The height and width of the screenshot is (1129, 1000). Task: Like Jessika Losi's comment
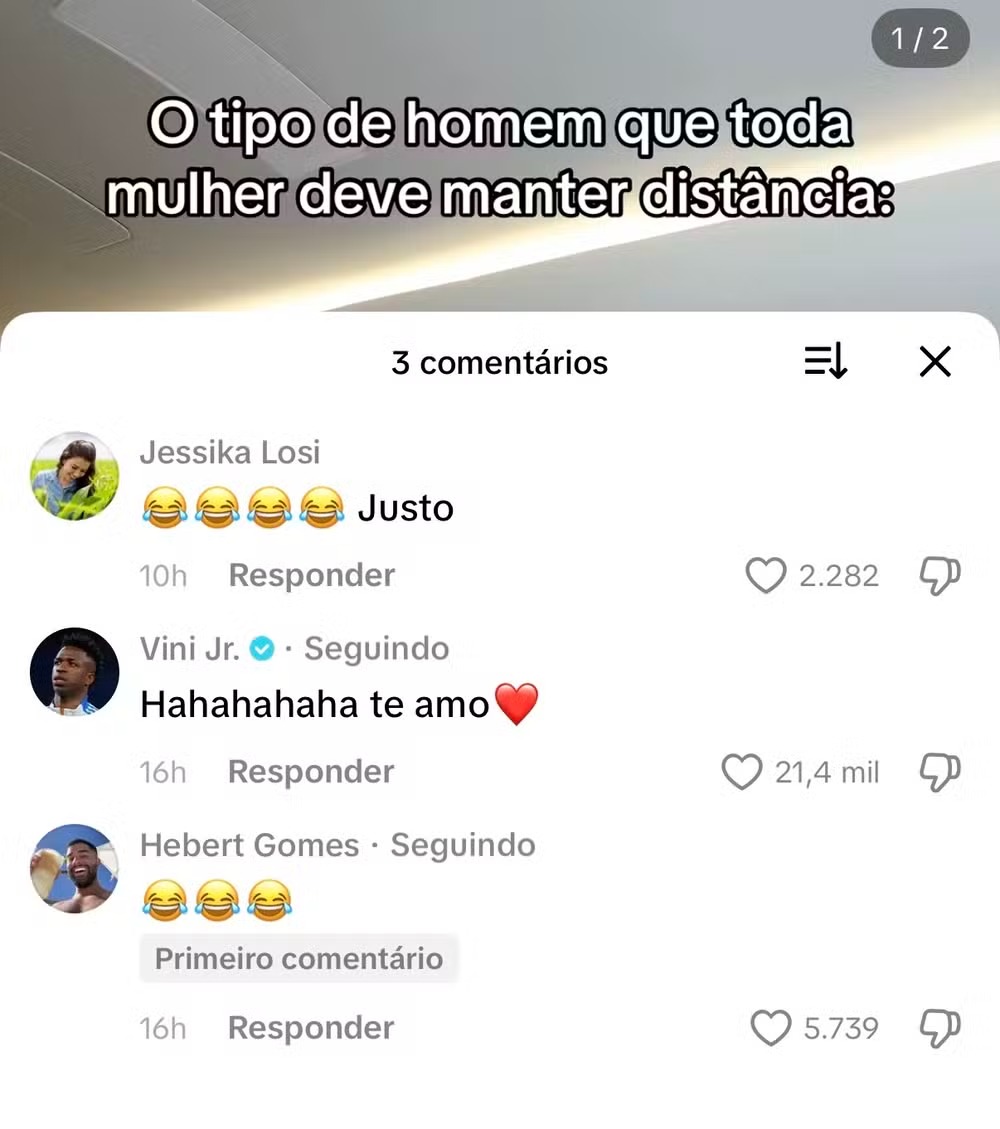[767, 576]
